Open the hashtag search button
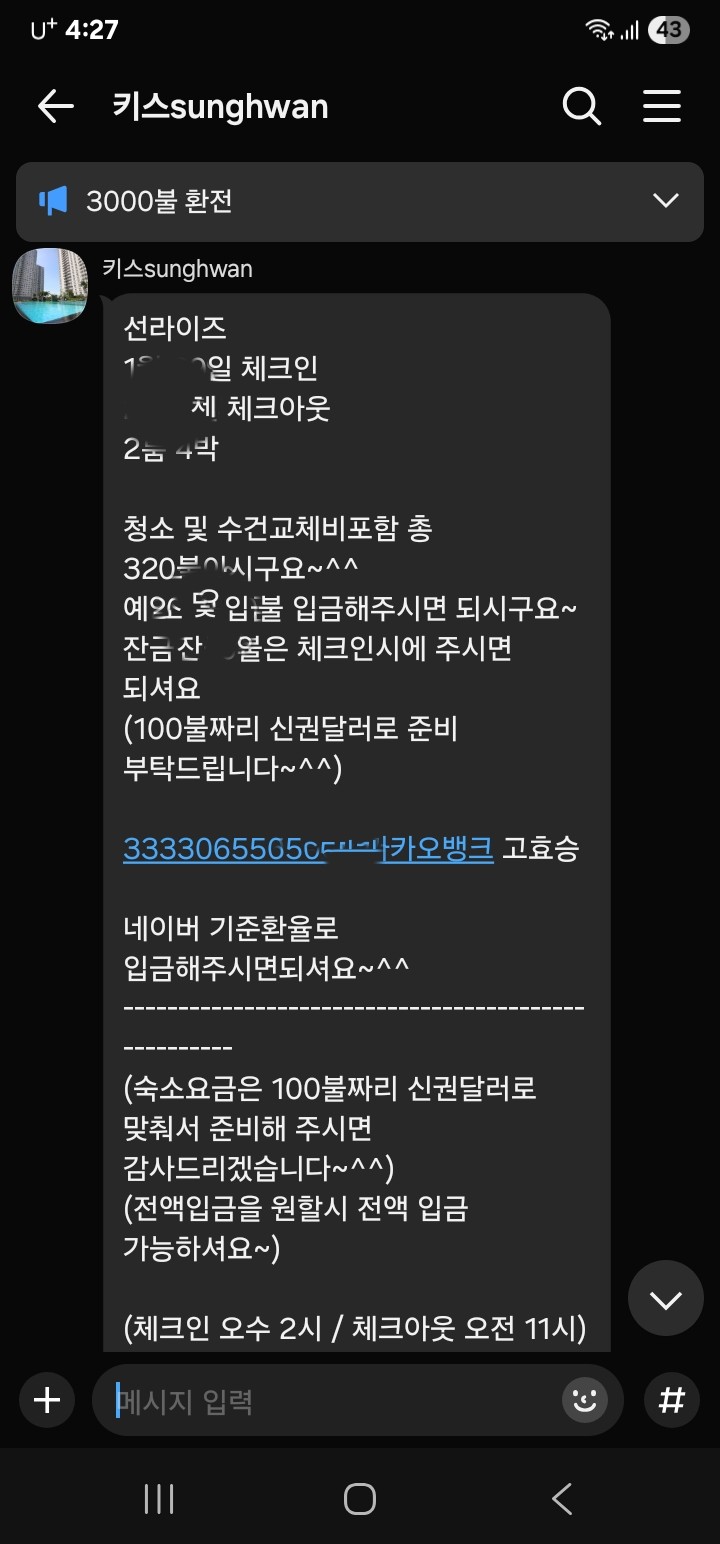The image size is (720, 1544). point(672,1400)
